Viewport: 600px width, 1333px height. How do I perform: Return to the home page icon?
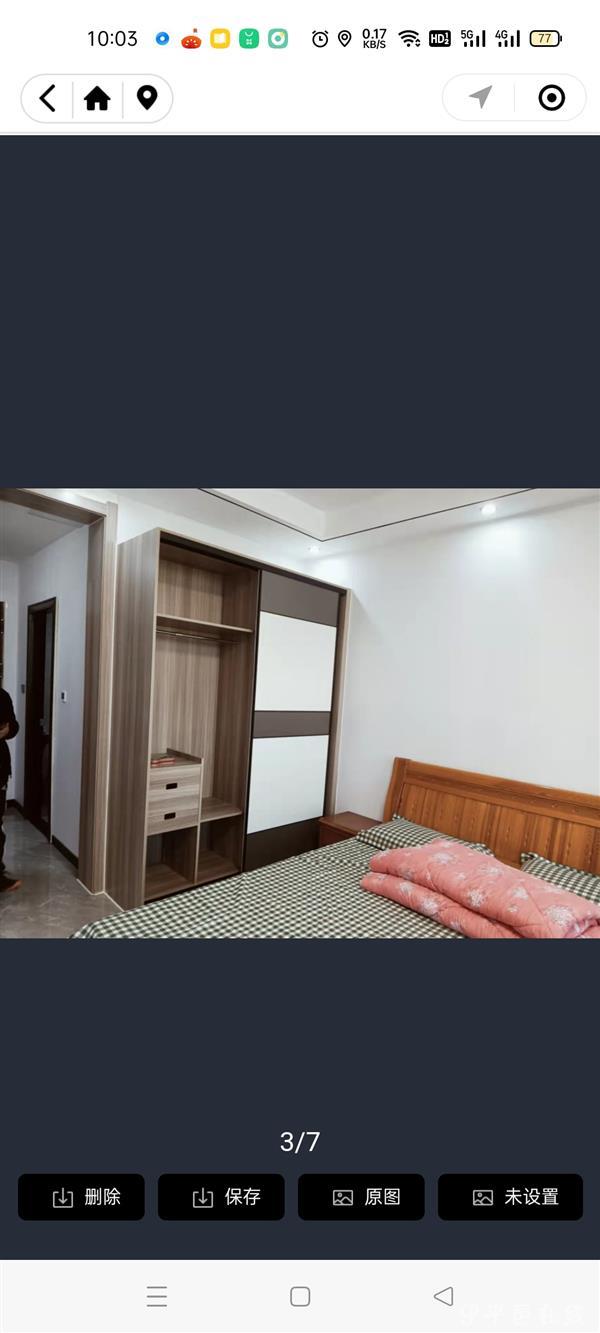97,98
